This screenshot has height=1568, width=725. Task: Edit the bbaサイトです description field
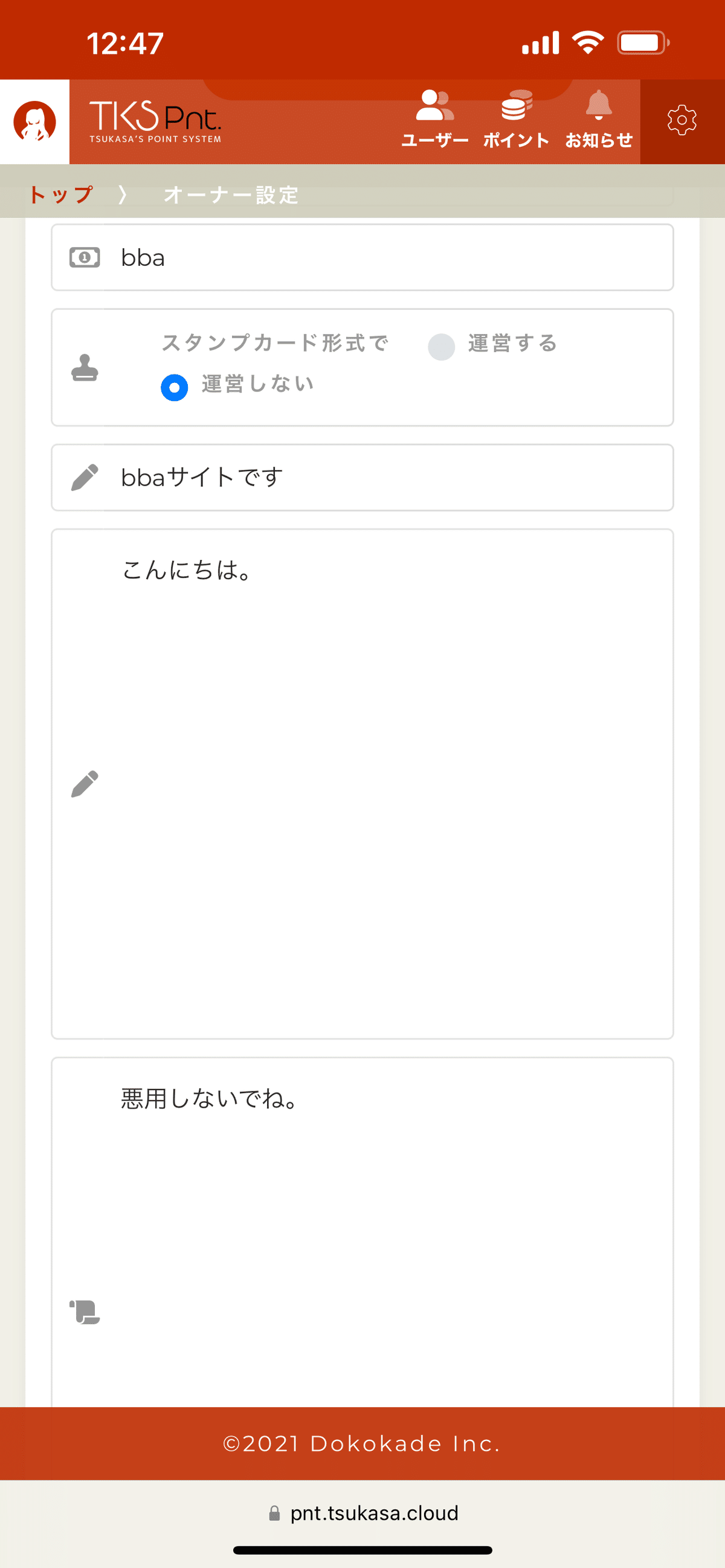pyautogui.click(x=362, y=477)
